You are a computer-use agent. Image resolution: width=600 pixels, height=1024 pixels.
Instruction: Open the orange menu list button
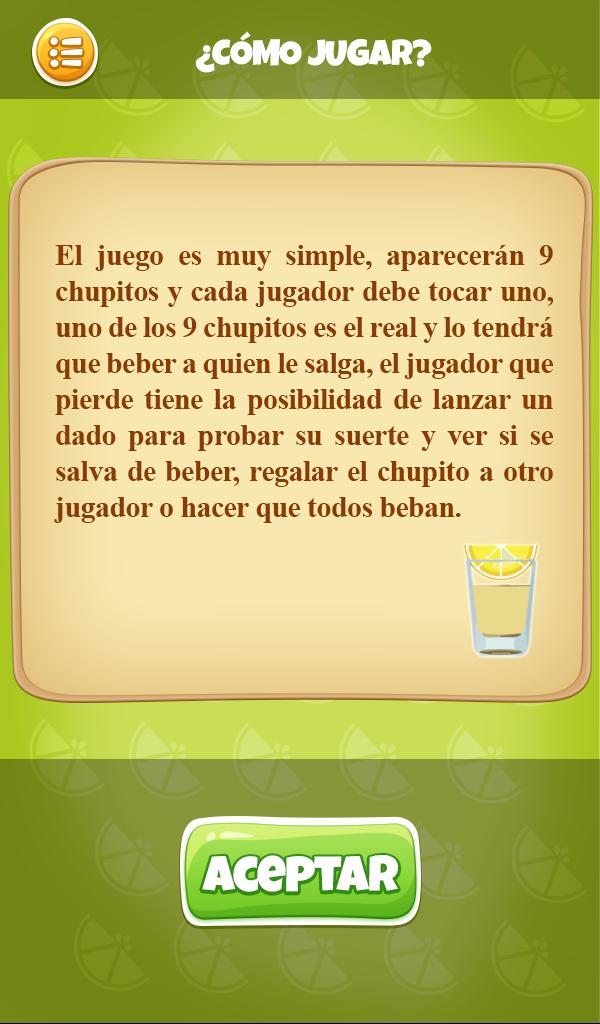pos(65,52)
